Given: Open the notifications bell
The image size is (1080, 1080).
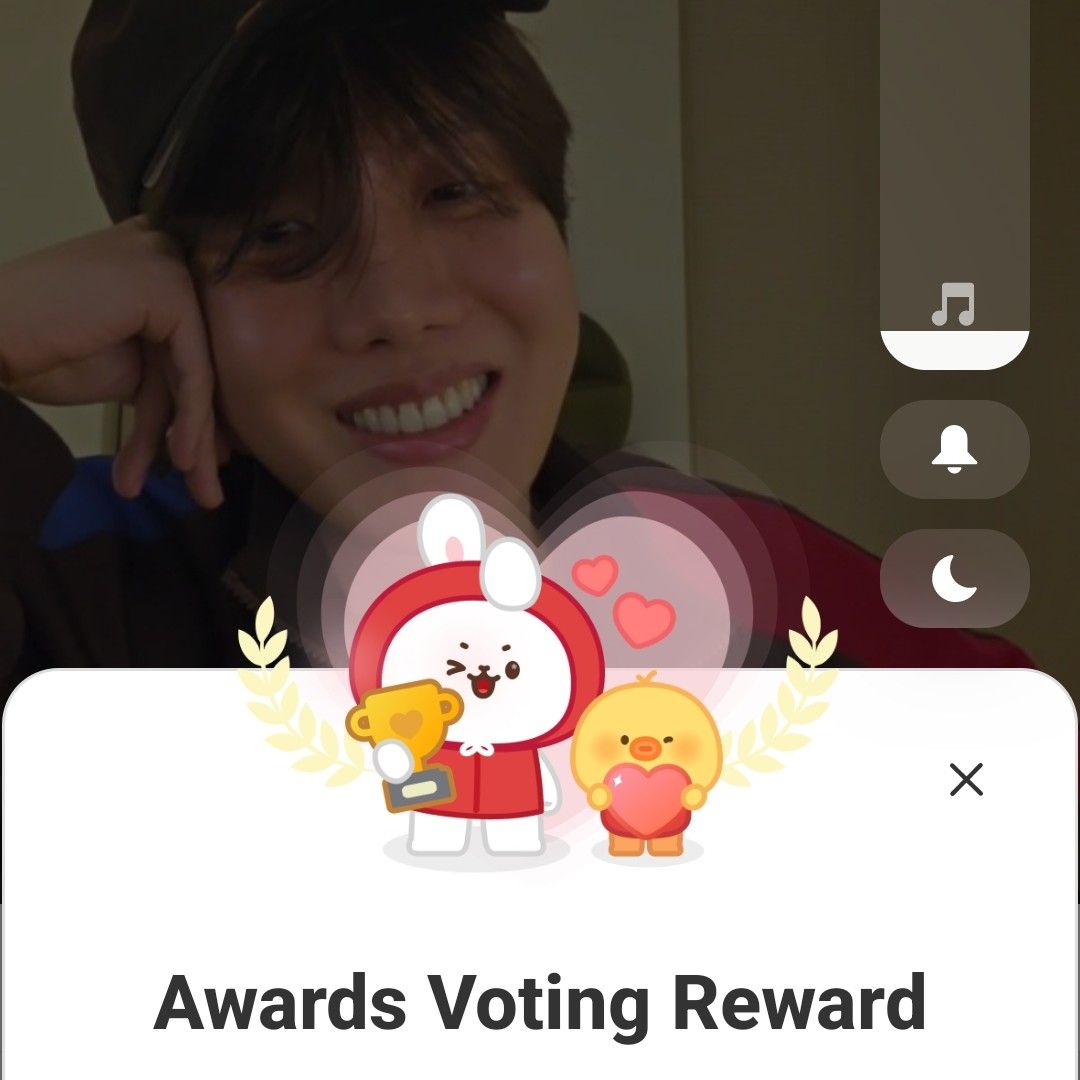Looking at the screenshot, I should [x=954, y=449].
